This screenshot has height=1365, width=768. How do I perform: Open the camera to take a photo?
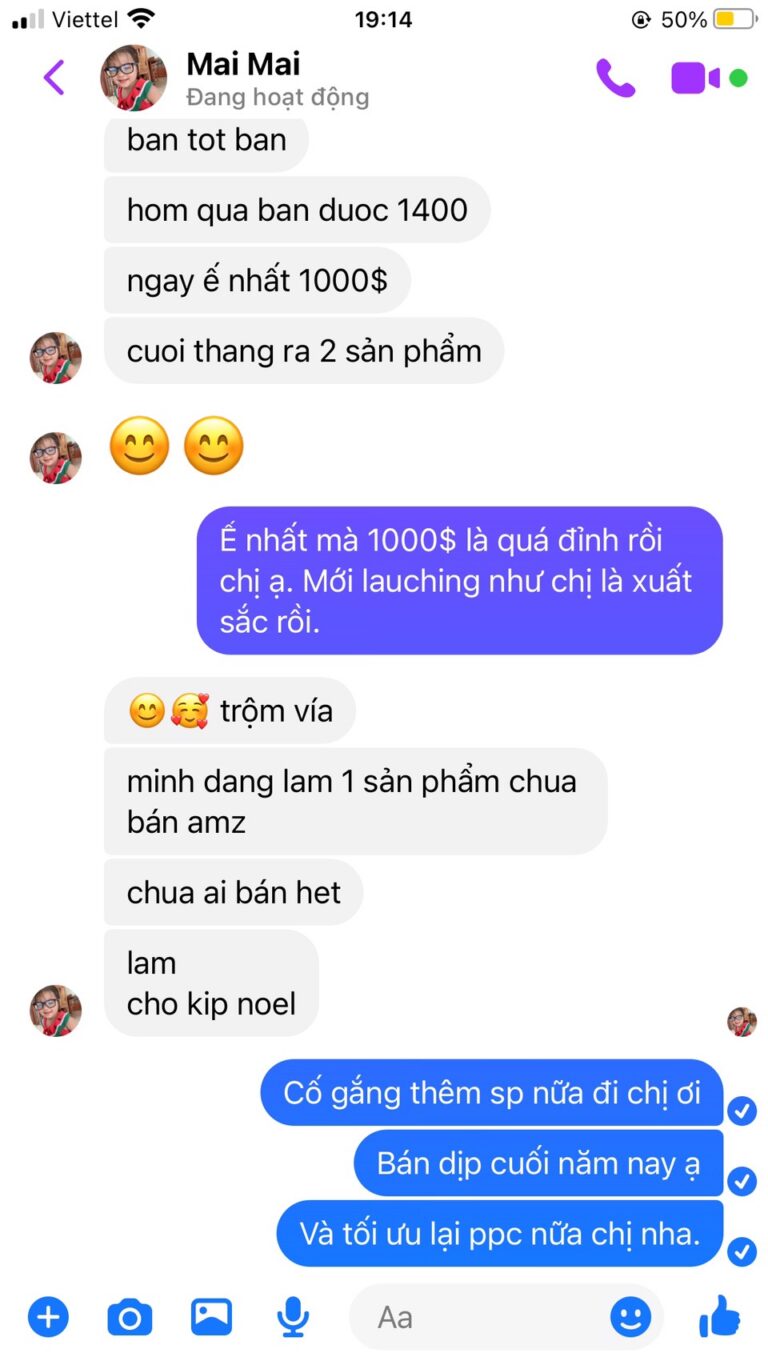point(130,1317)
